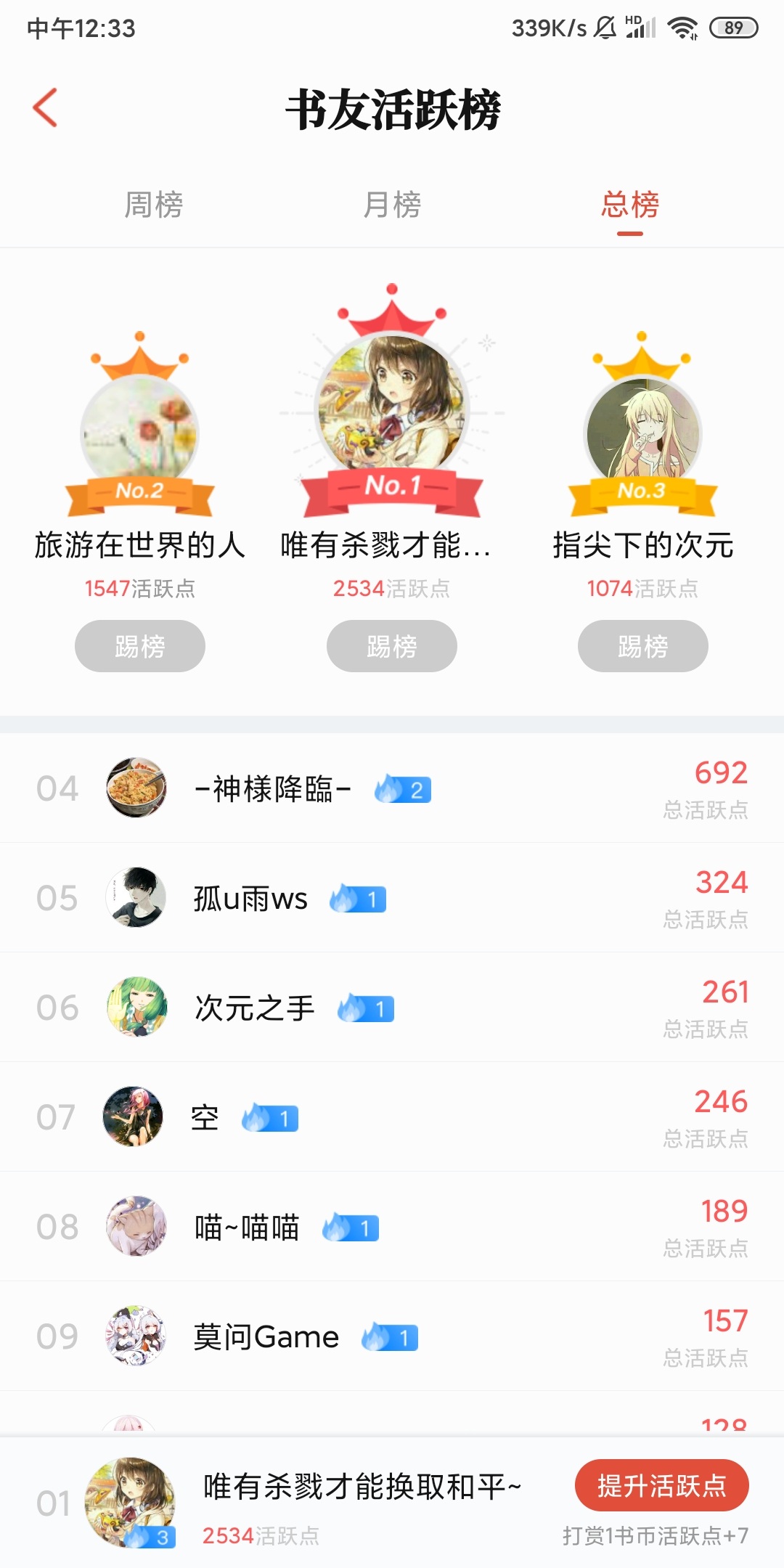Image resolution: width=784 pixels, height=1568 pixels.
Task: Tap 踢榜 under 旅游在世界的人
Action: click(140, 646)
